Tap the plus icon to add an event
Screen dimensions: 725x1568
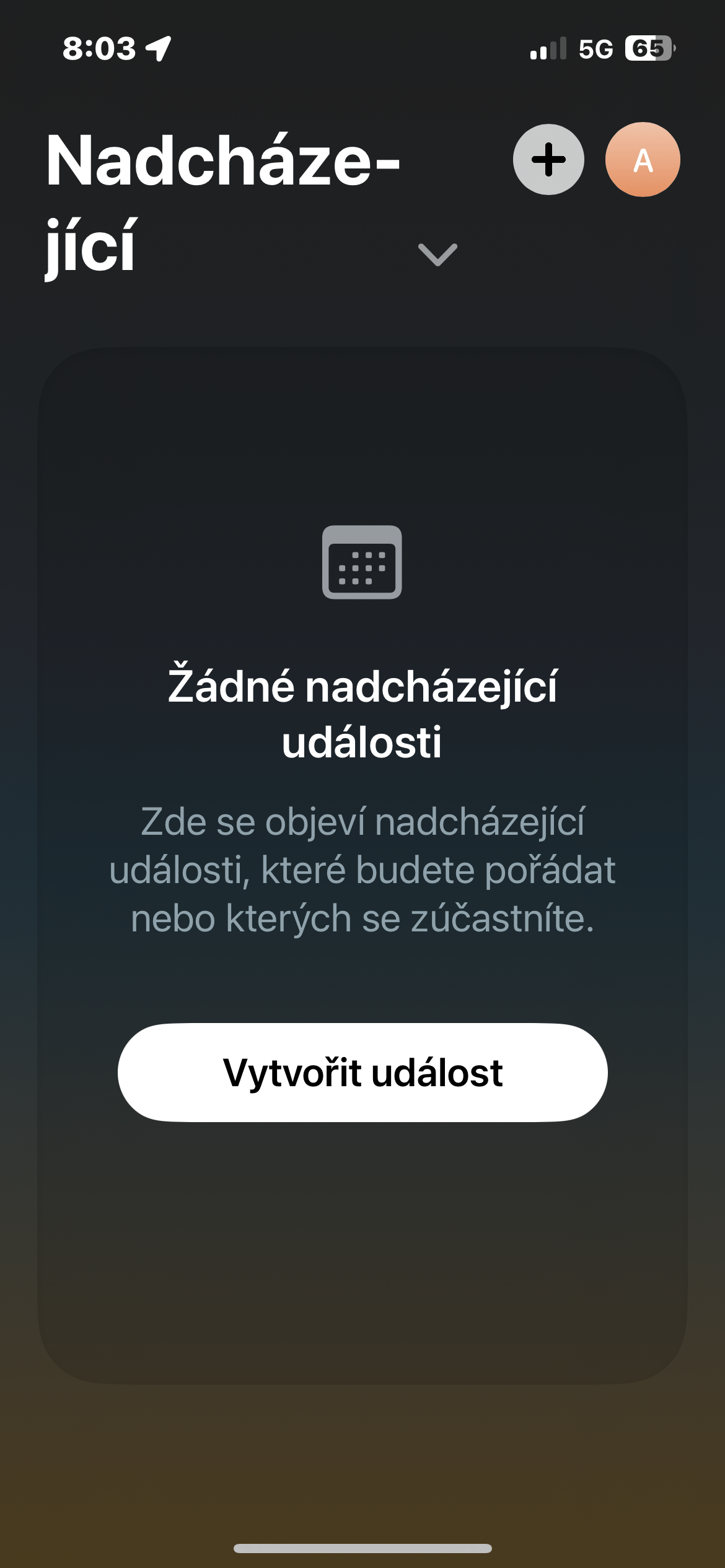tap(548, 160)
